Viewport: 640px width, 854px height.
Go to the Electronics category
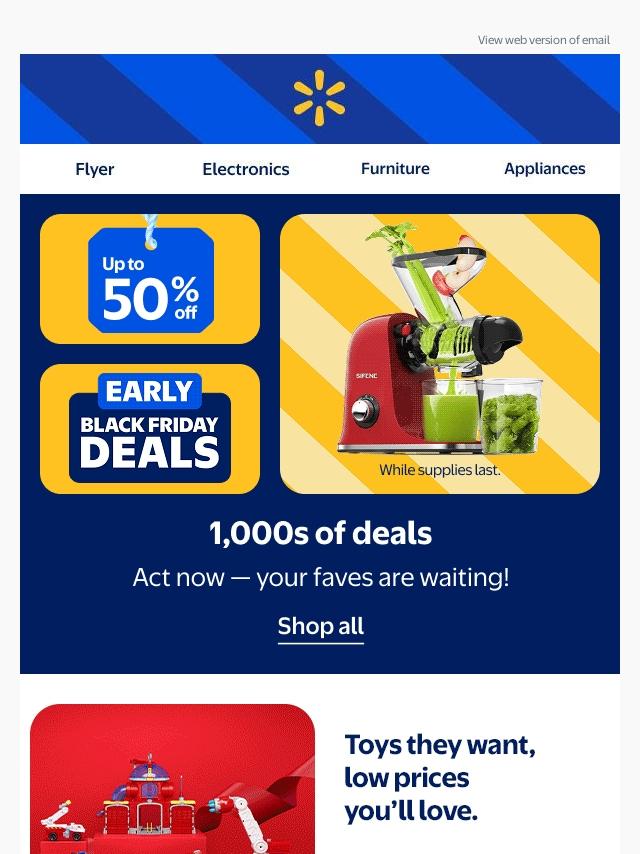coord(246,169)
